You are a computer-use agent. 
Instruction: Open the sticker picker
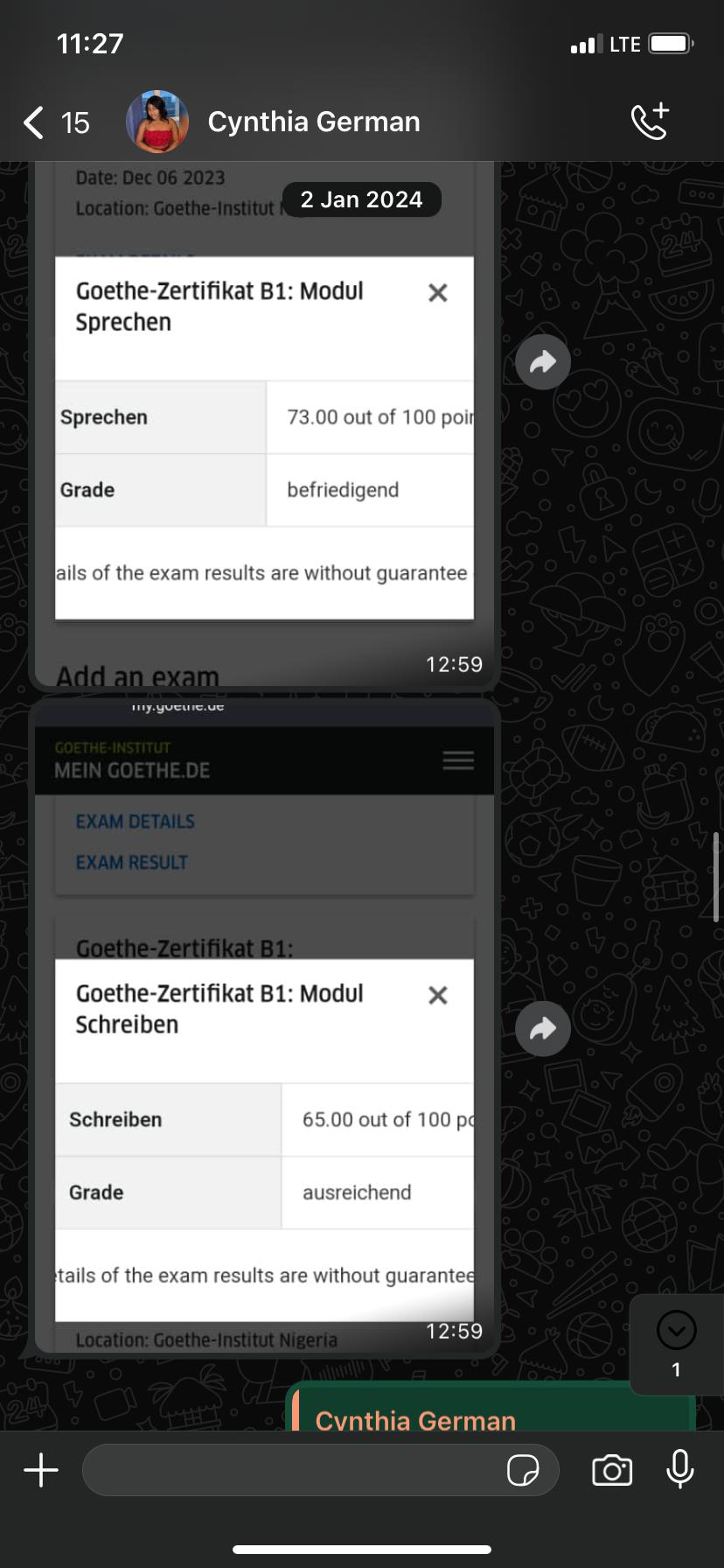523,1470
